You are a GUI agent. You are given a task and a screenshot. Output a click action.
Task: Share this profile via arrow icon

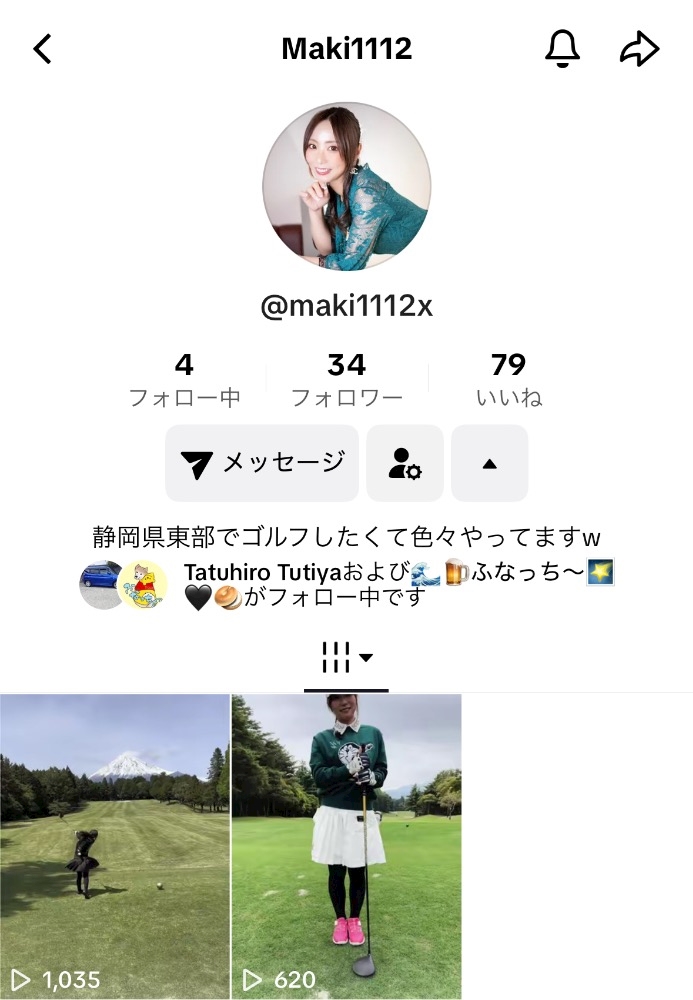click(x=639, y=49)
